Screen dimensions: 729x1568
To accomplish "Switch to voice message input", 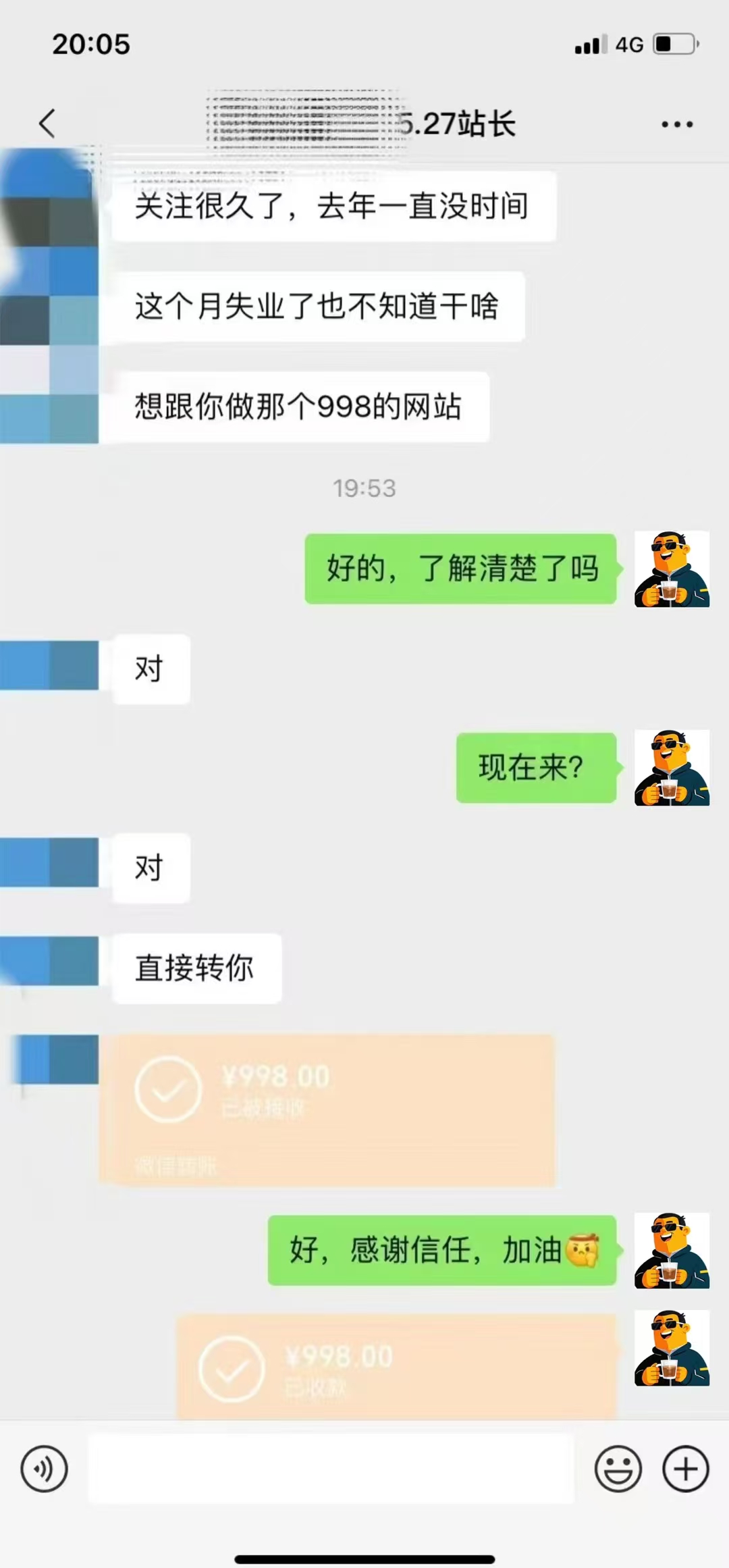I will click(44, 1469).
